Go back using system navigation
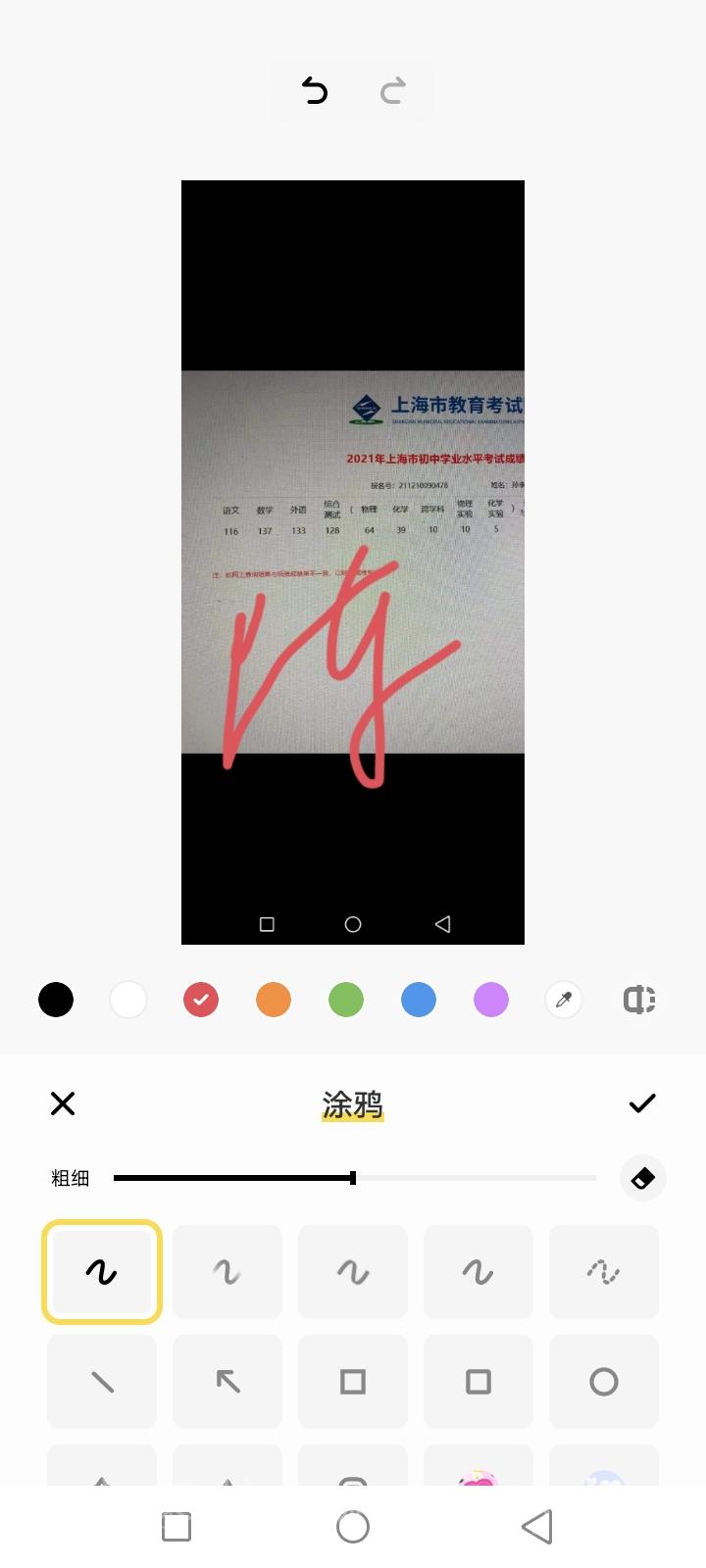This screenshot has height=1568, width=706. (x=536, y=1526)
